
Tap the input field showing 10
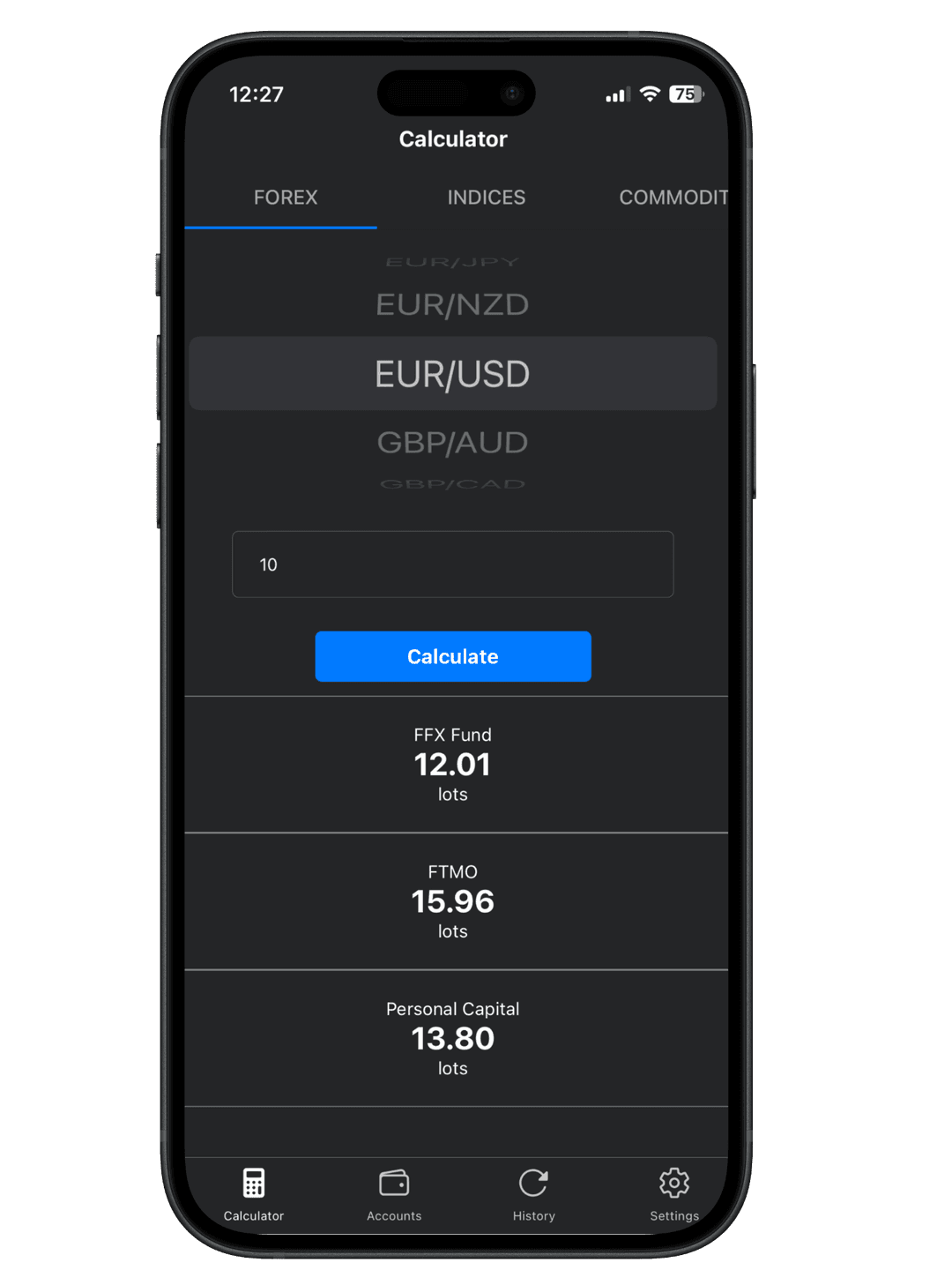(452, 564)
